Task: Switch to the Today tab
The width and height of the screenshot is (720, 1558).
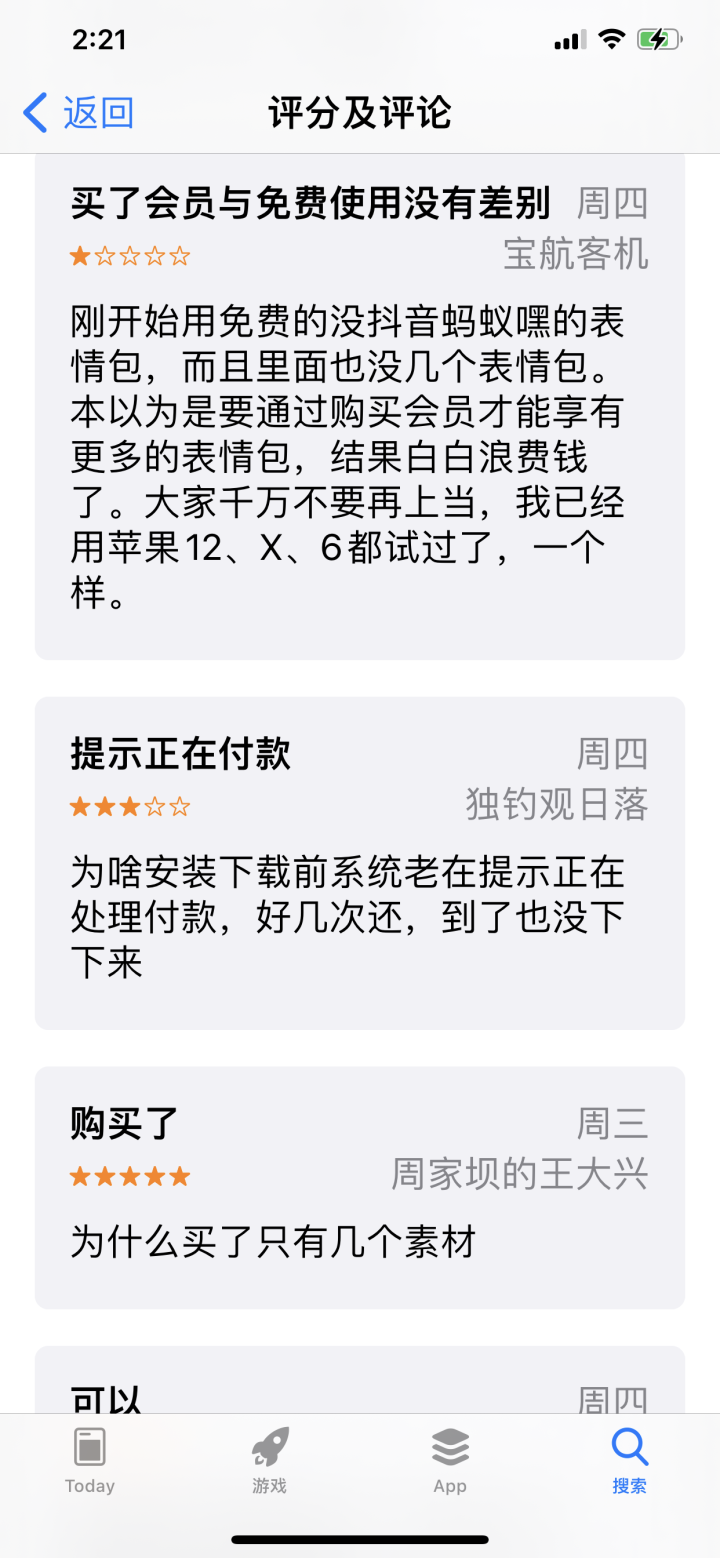Action: [90, 1460]
